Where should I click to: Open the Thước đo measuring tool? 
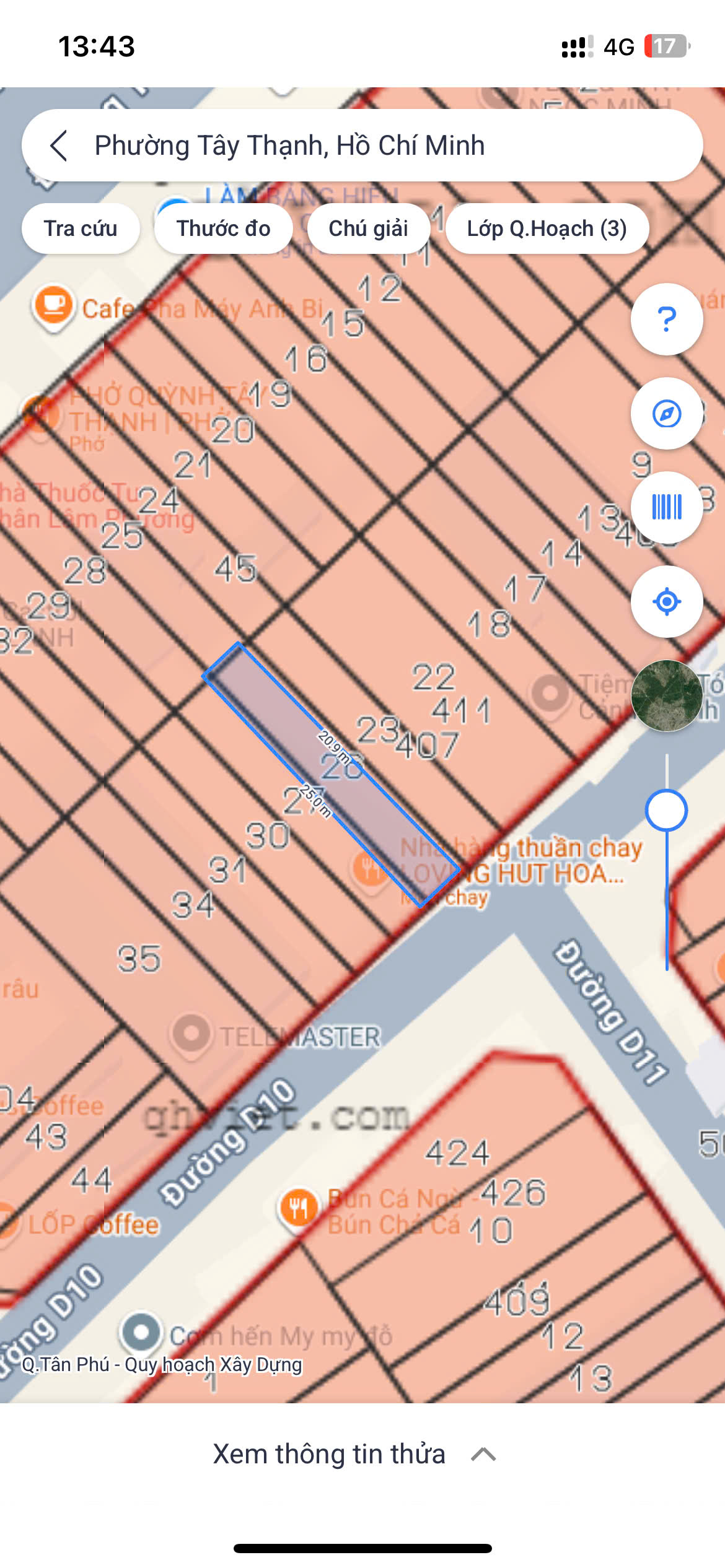[223, 229]
